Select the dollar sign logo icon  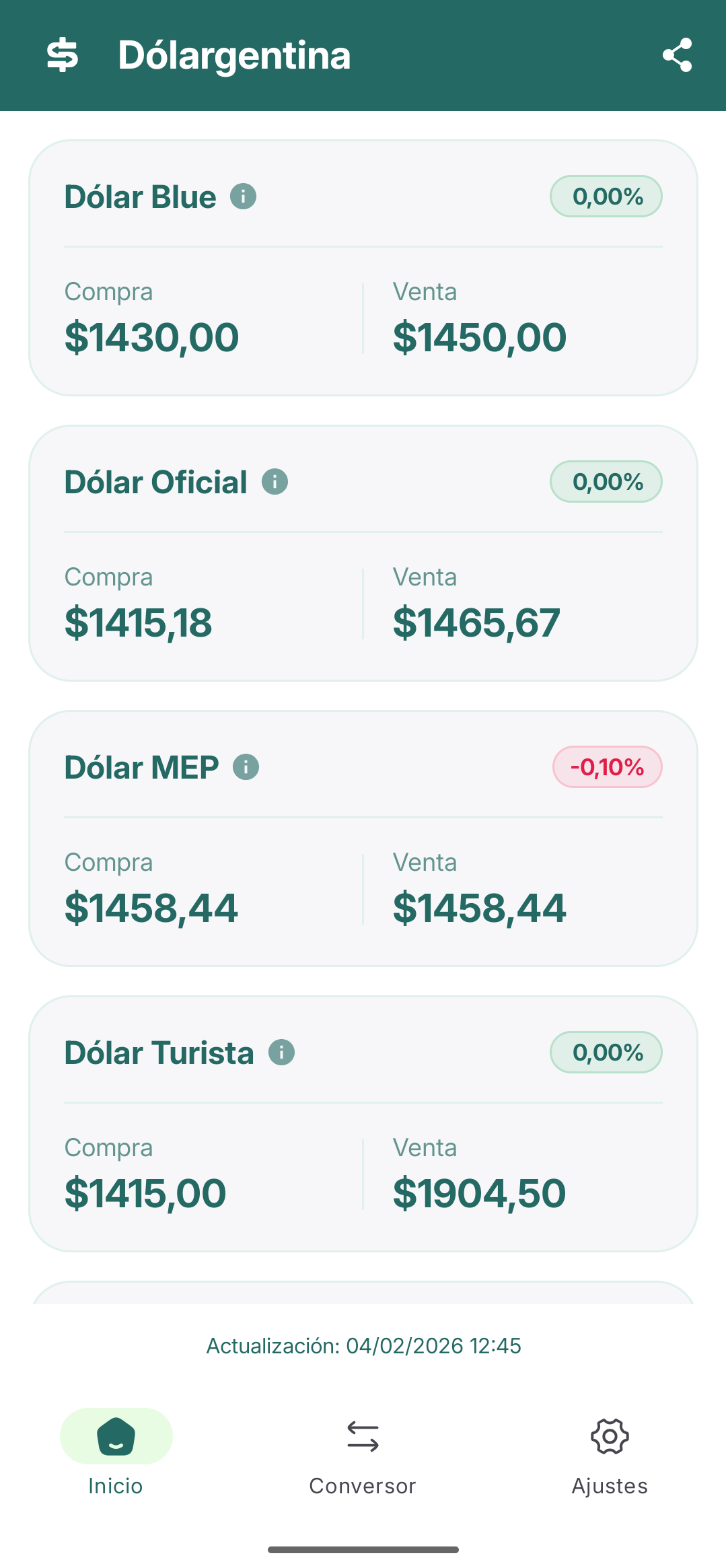tap(62, 57)
